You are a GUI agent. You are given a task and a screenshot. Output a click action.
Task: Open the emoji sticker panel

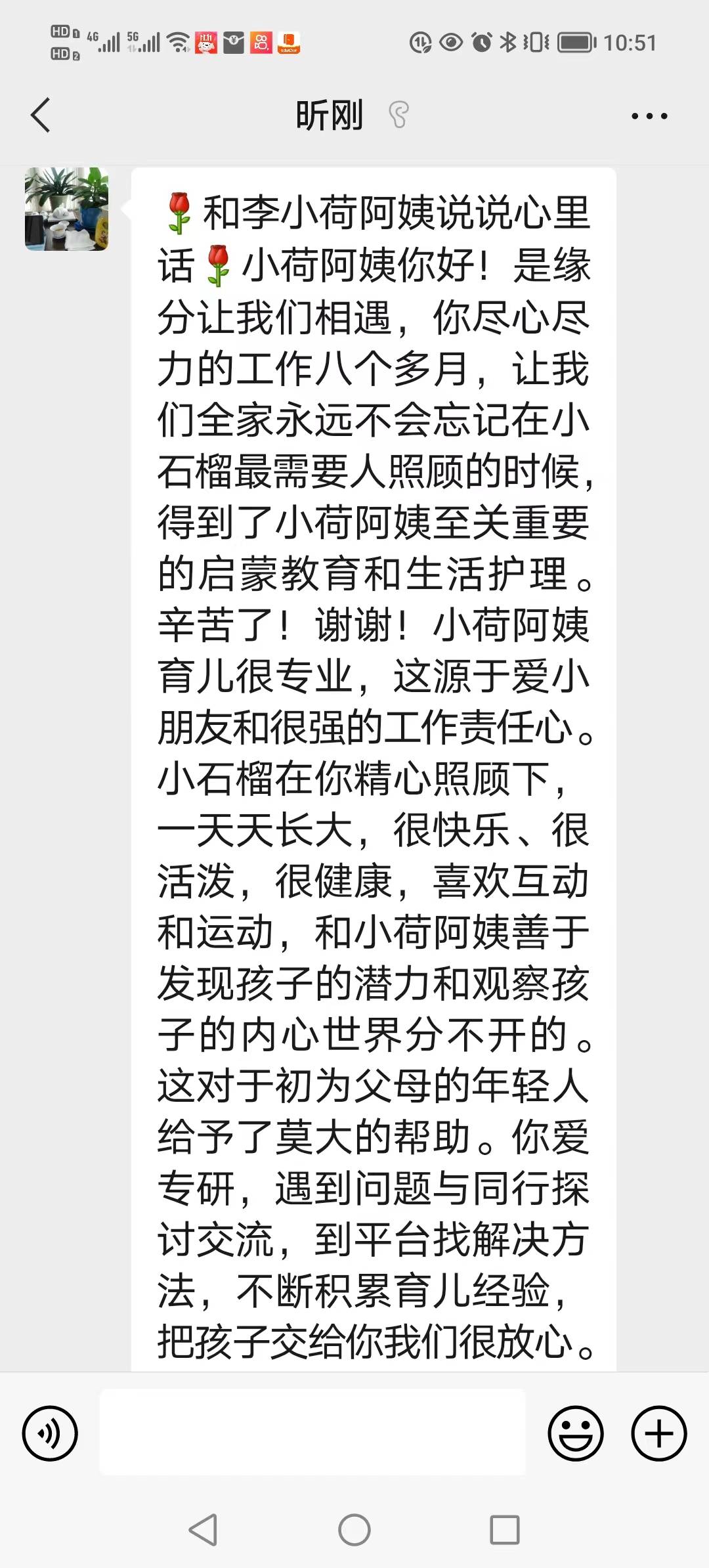pos(575,1433)
